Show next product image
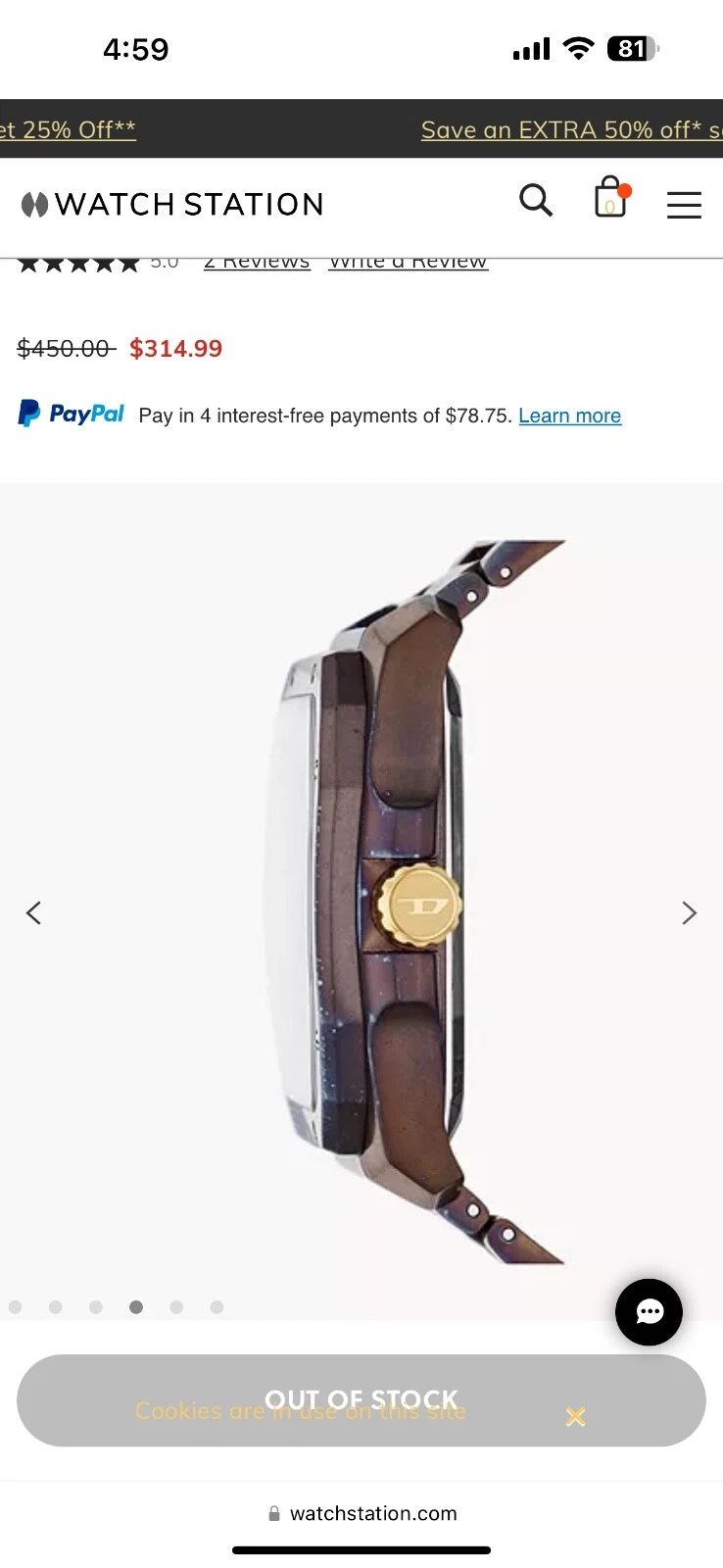Image resolution: width=723 pixels, height=1568 pixels. pyautogui.click(x=689, y=913)
